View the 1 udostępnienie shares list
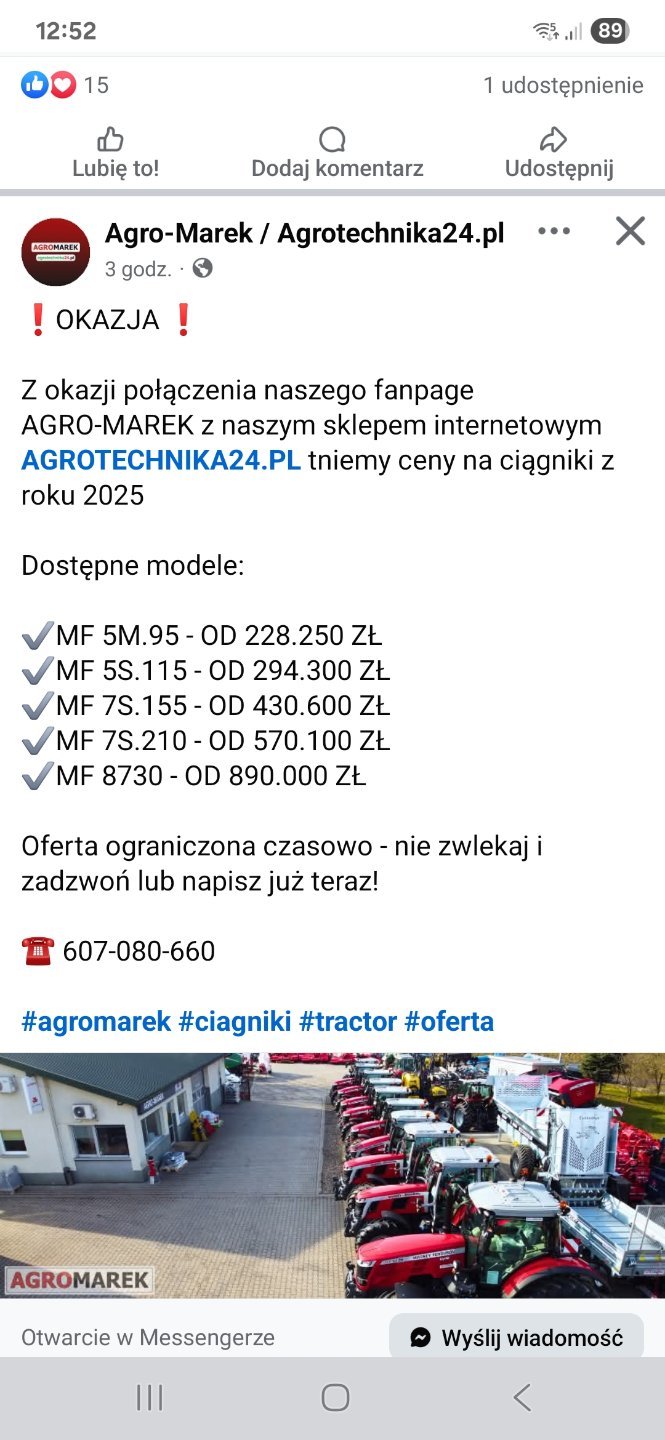665x1440 pixels. [x=563, y=85]
